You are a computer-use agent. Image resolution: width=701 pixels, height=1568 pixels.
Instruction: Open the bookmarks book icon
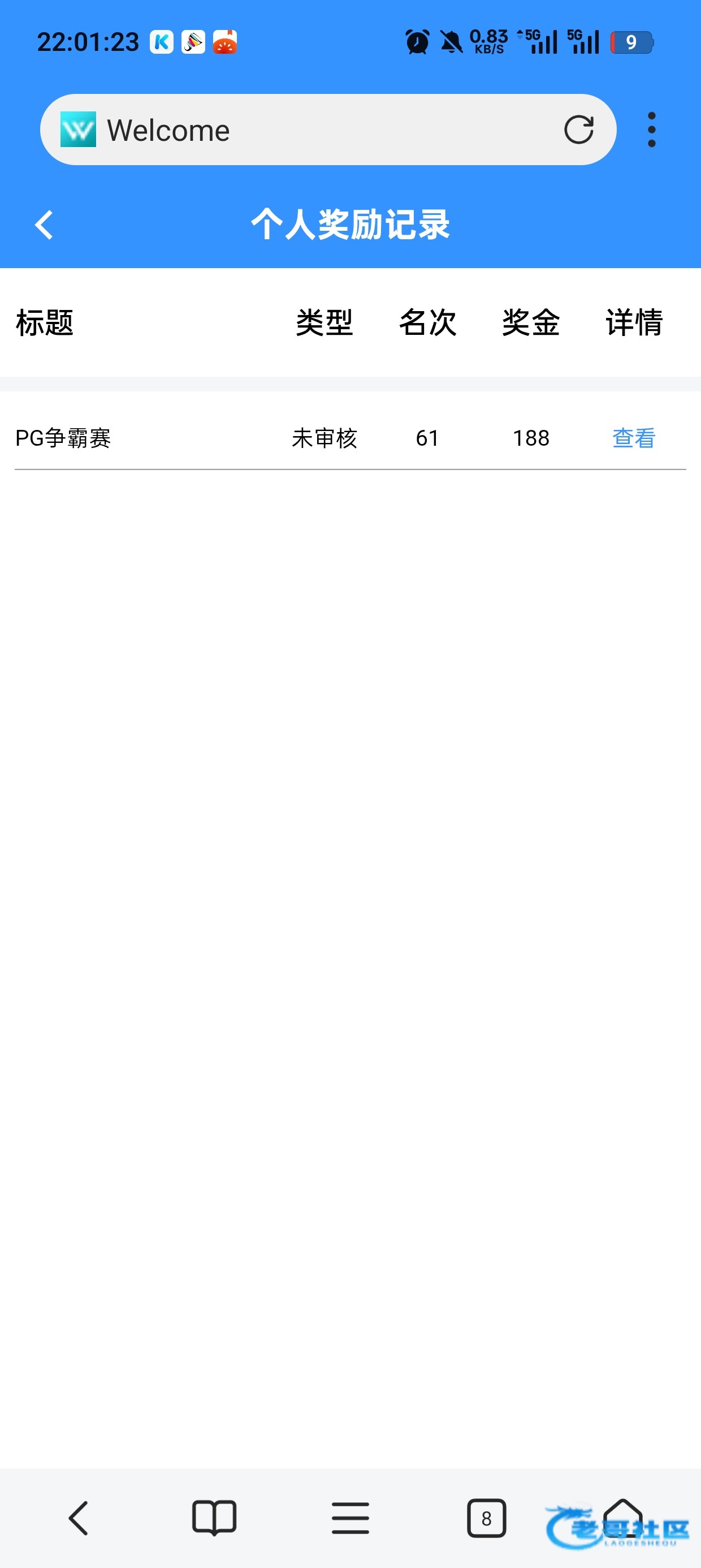tap(214, 1518)
